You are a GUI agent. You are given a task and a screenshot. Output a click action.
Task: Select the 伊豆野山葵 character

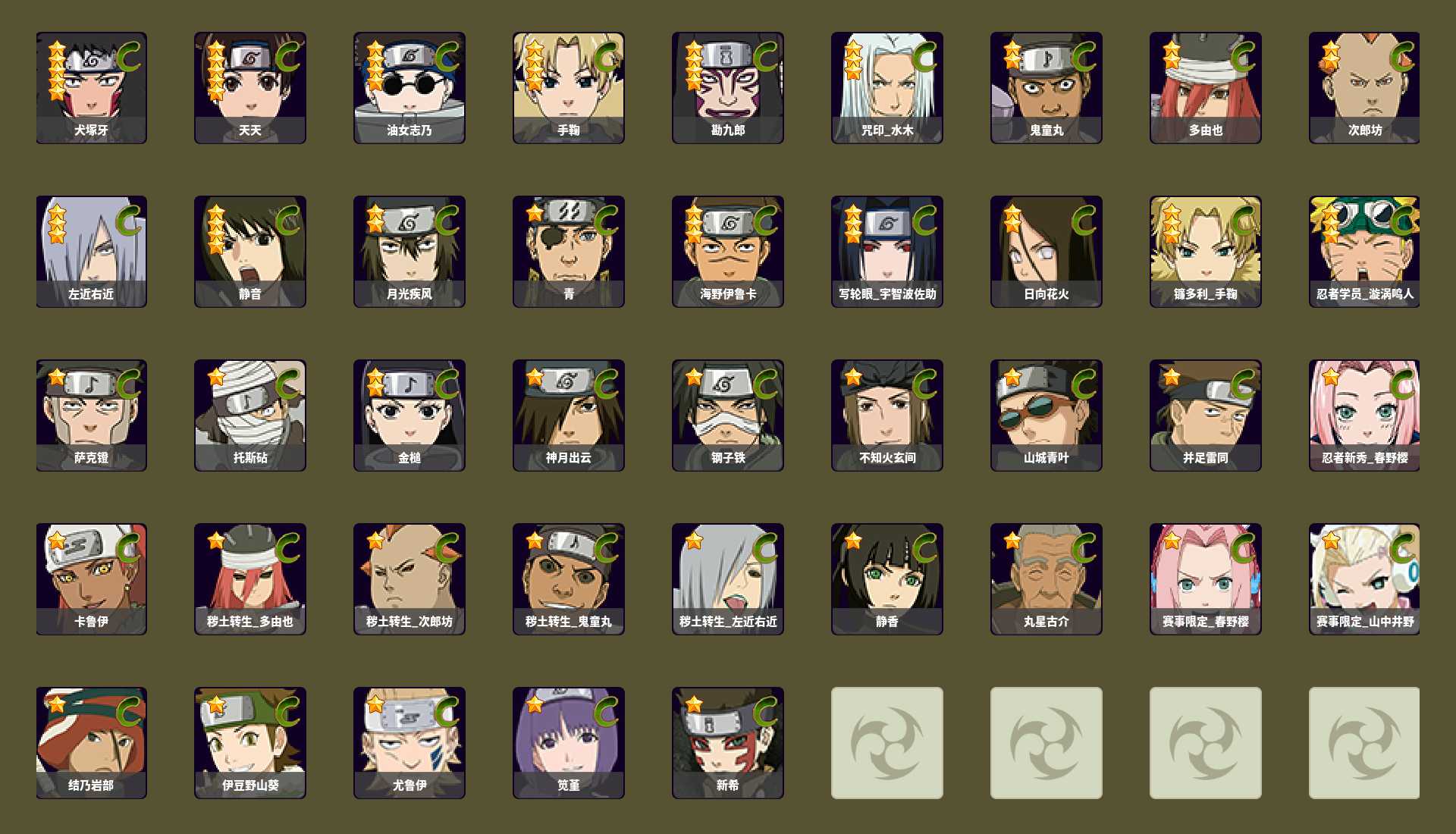(x=250, y=742)
